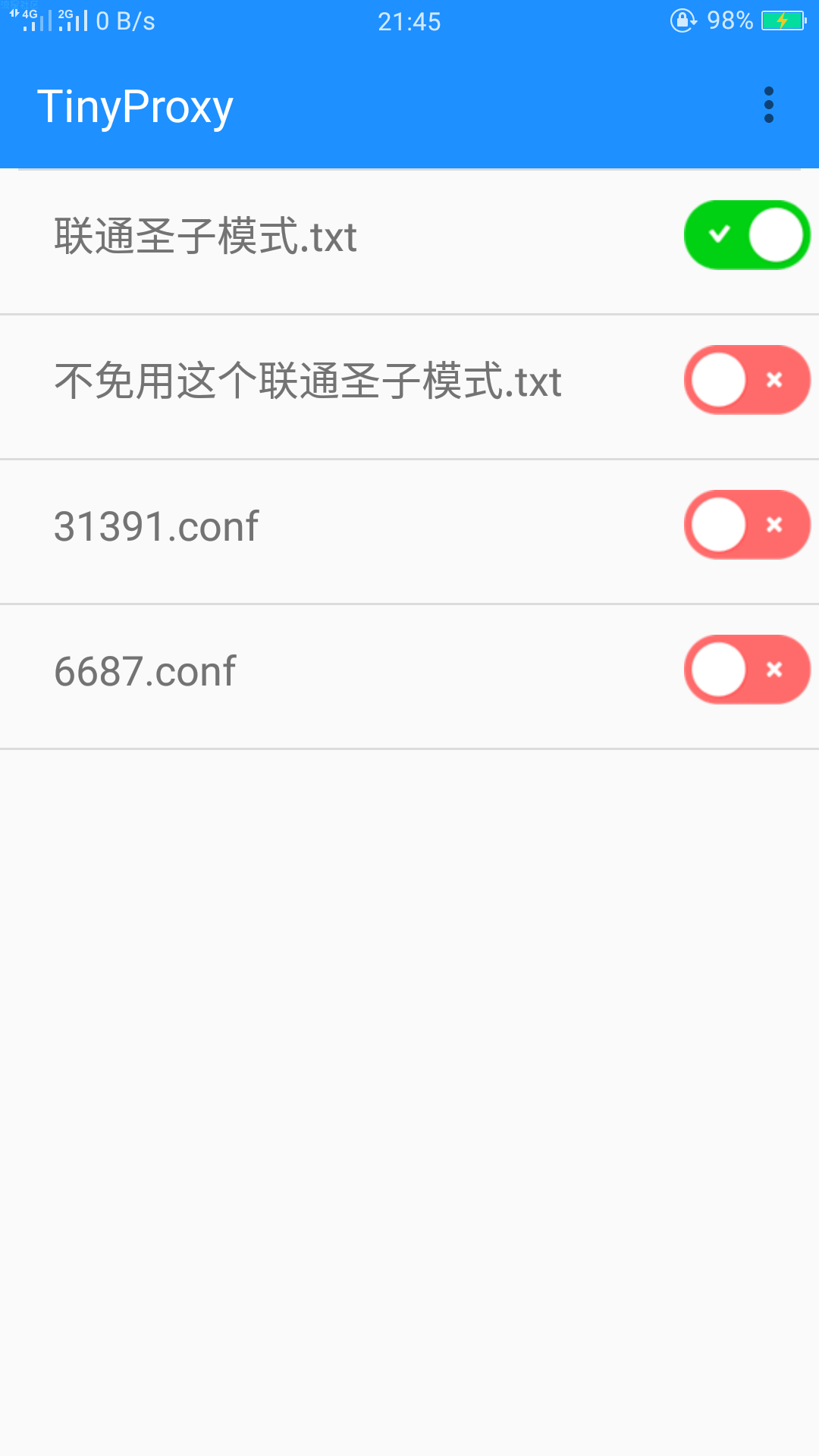Open the 联通圣子模式.txt row

coord(409,242)
